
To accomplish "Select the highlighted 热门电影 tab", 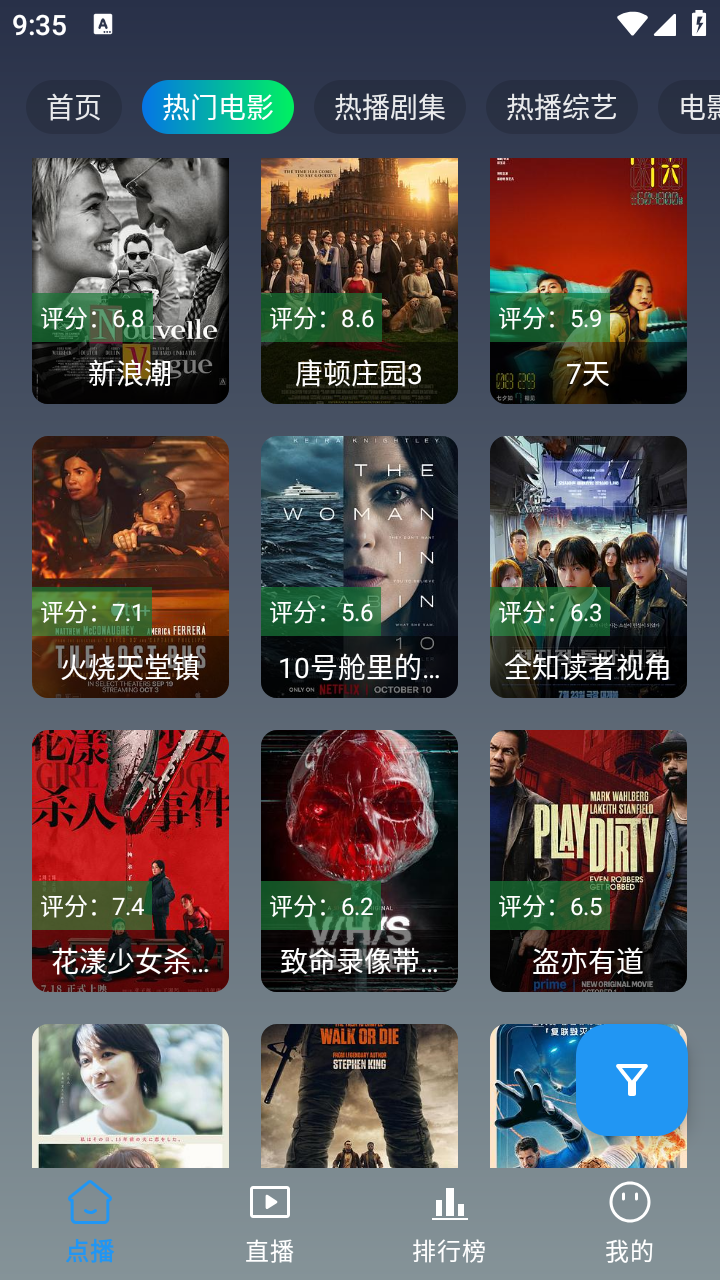I will pos(218,106).
